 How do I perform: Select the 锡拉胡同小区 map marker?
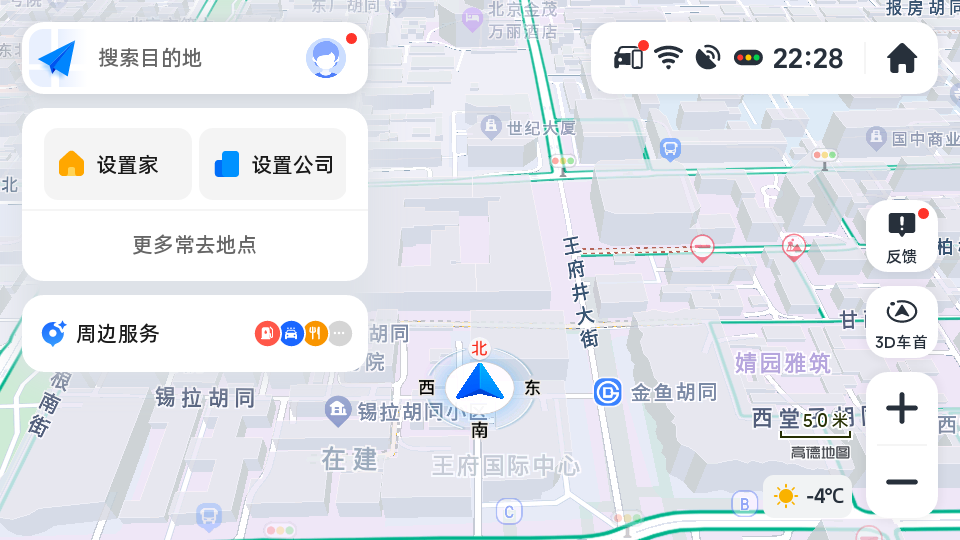point(338,410)
